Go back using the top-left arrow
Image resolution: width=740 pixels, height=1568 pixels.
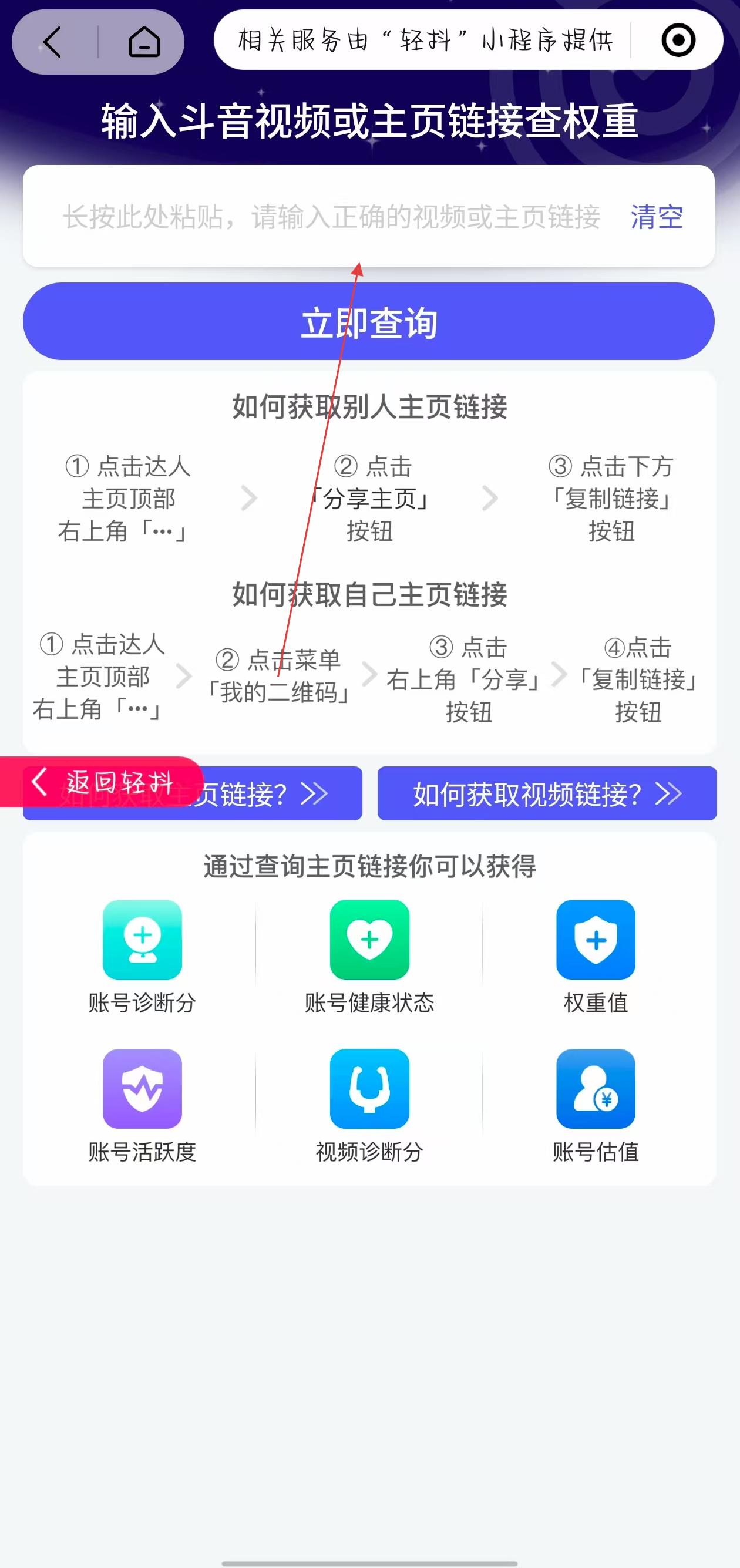click(x=53, y=42)
